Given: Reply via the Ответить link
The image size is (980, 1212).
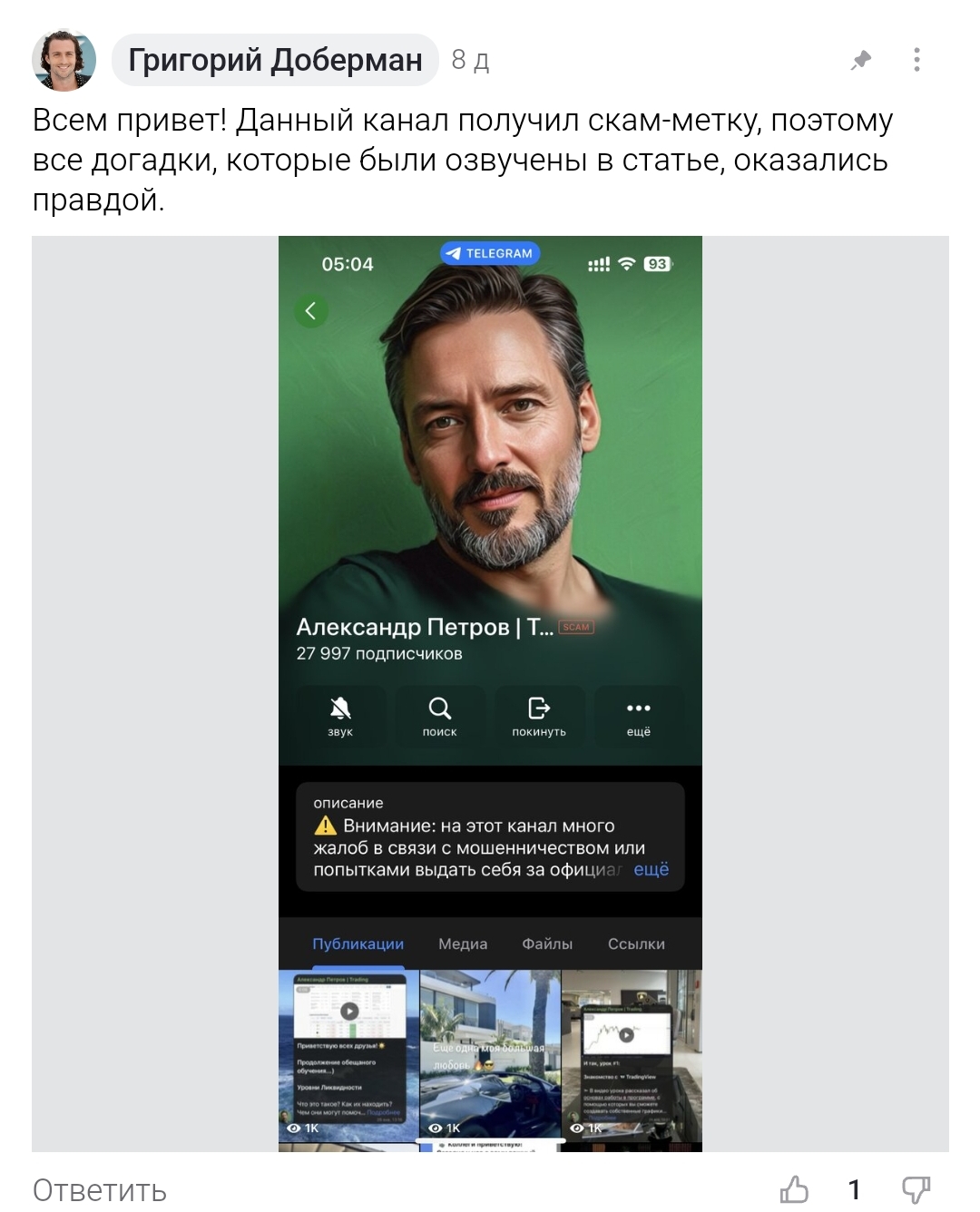Looking at the screenshot, I should [x=100, y=1189].
